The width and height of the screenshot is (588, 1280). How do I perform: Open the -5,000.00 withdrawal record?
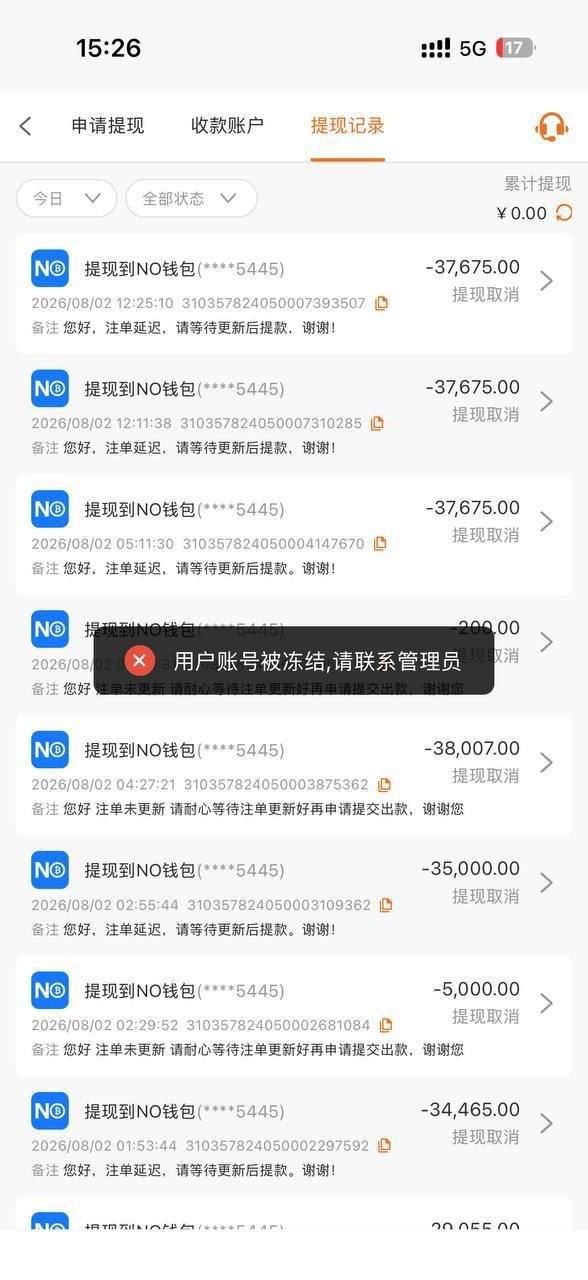click(x=294, y=1016)
